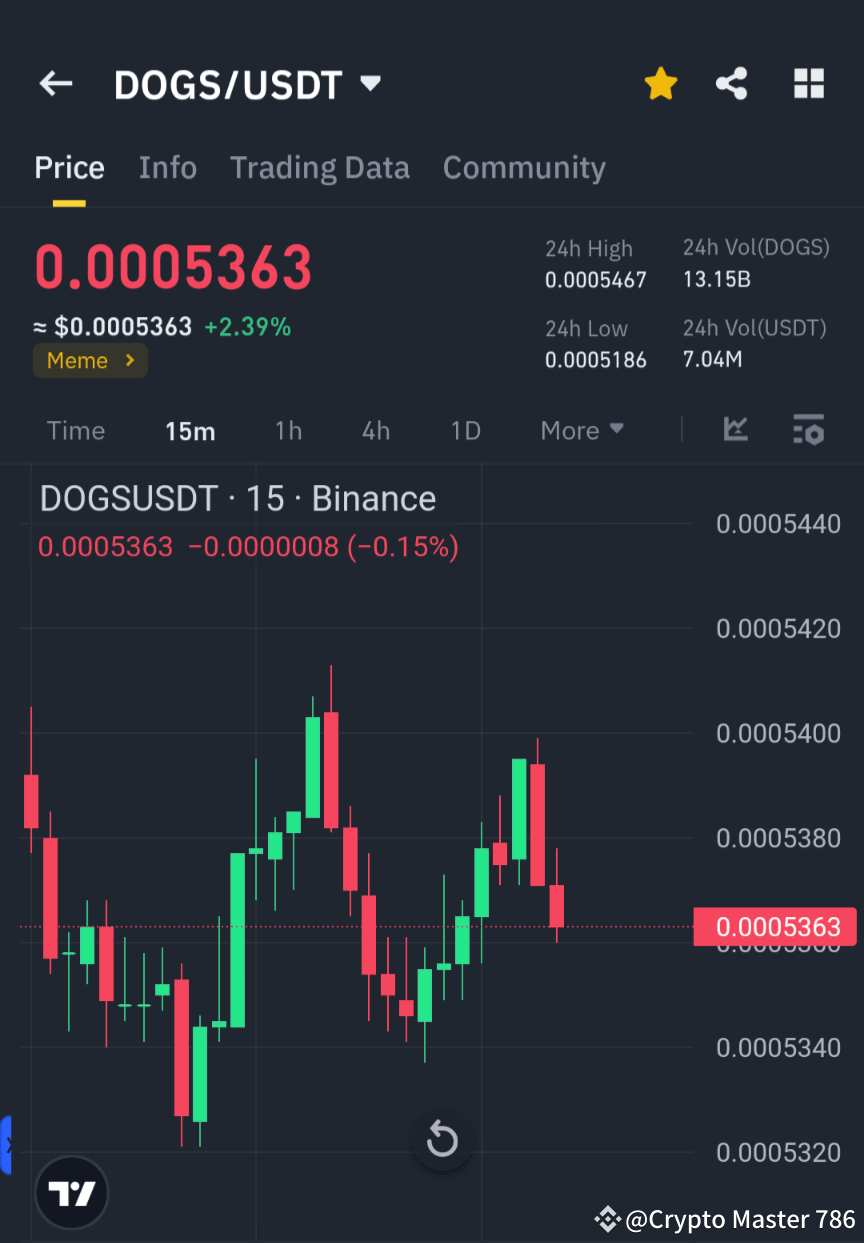Expand the More timeframes dropdown

(582, 430)
